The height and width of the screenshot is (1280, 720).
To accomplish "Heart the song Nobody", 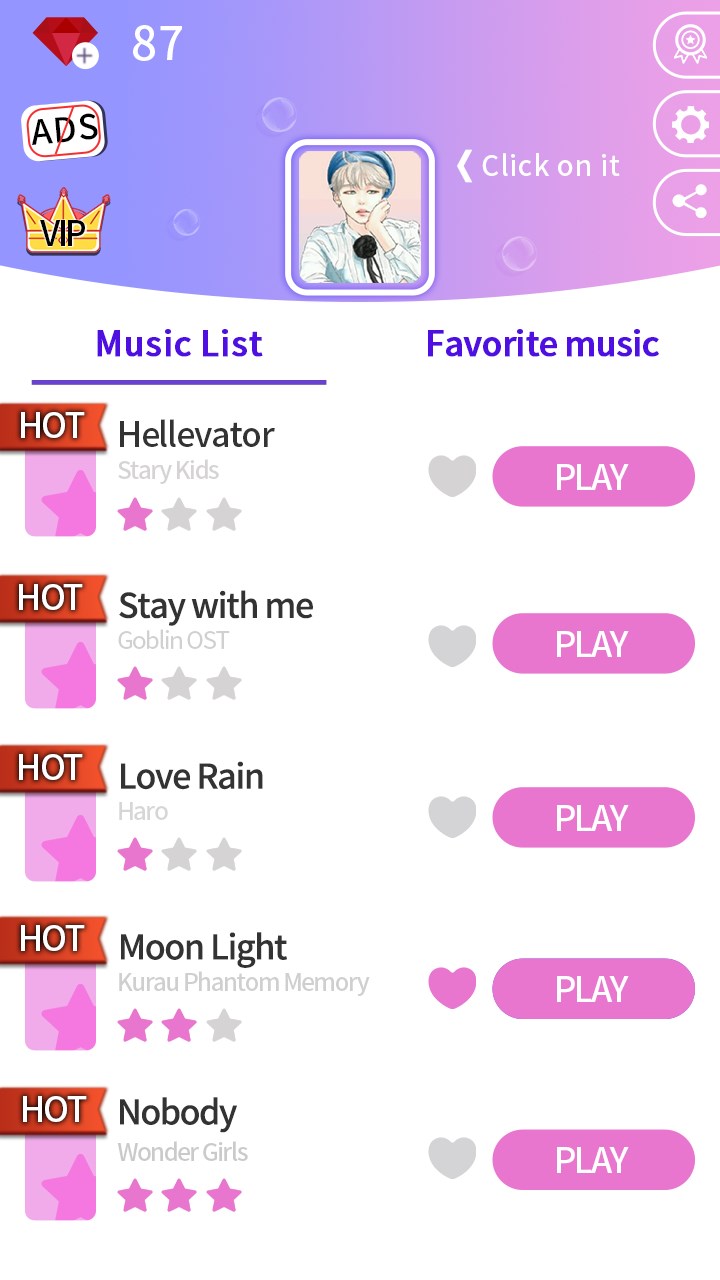I will tap(452, 1159).
